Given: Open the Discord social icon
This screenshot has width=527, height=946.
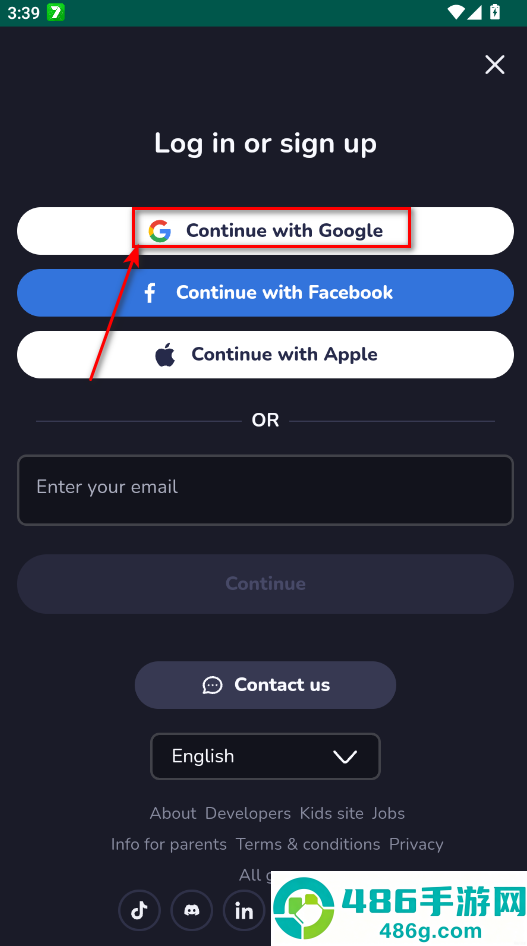Looking at the screenshot, I should point(192,910).
